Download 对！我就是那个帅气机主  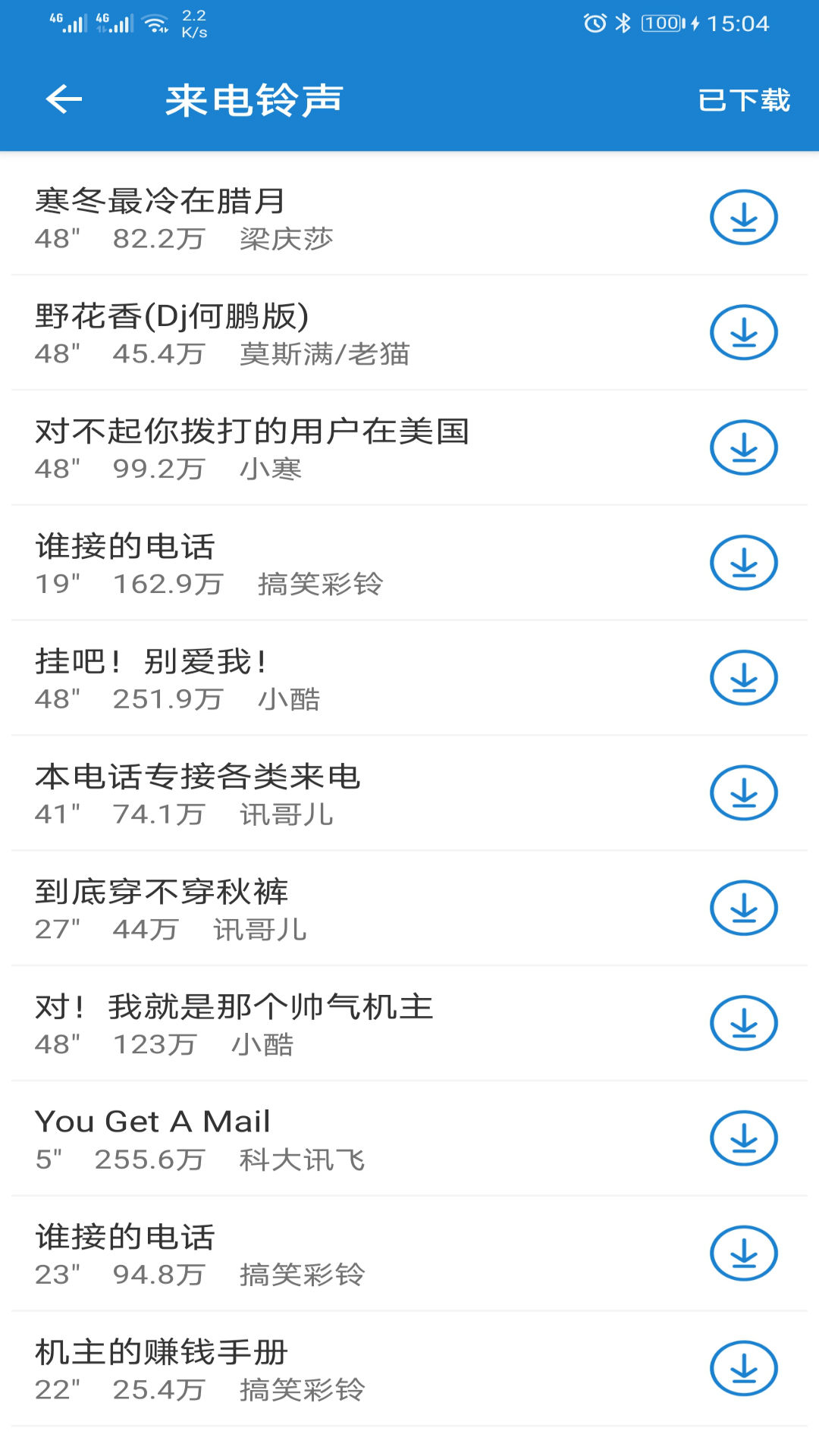coord(745,1024)
